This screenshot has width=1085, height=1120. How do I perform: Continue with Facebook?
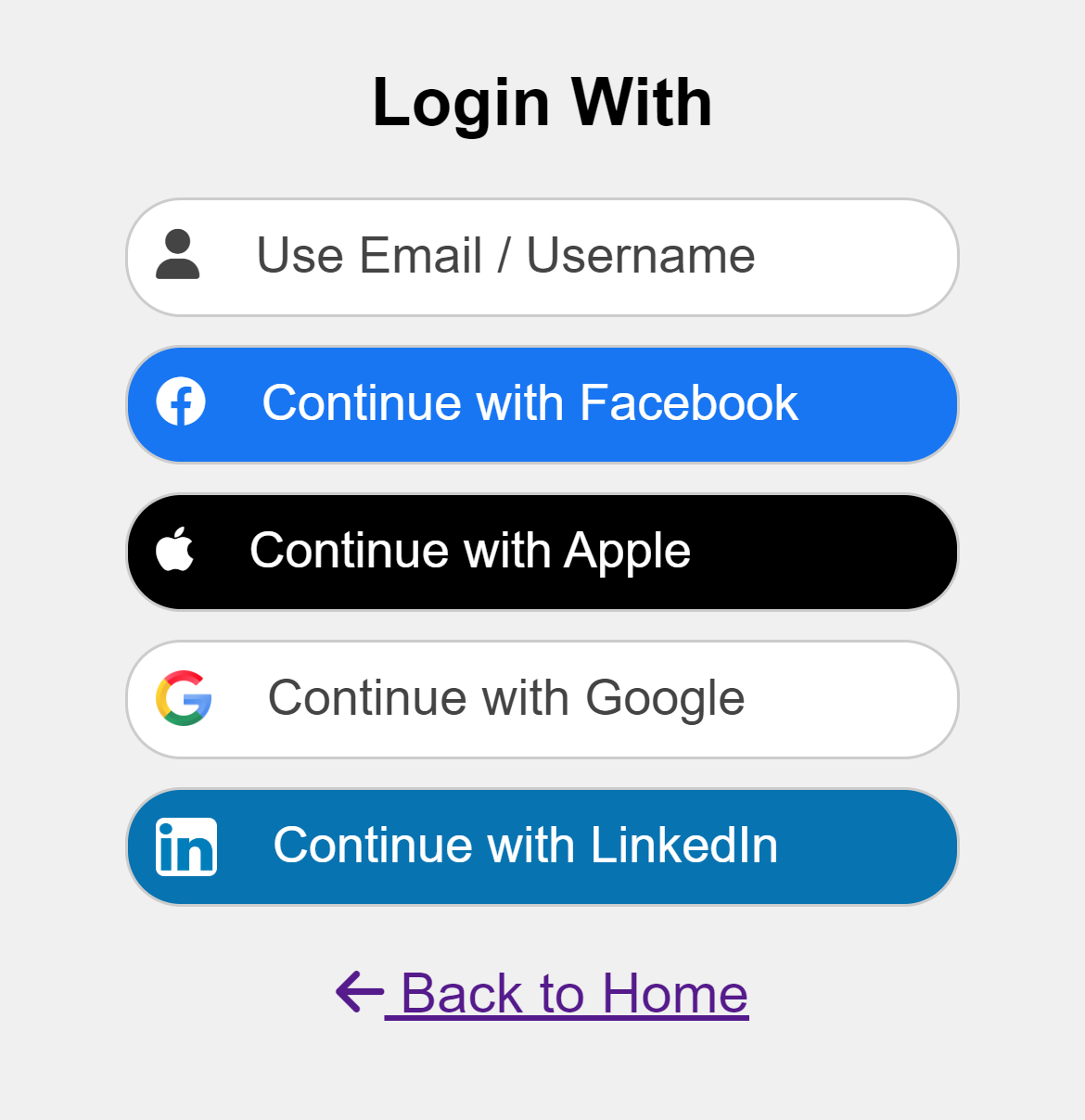[542, 403]
